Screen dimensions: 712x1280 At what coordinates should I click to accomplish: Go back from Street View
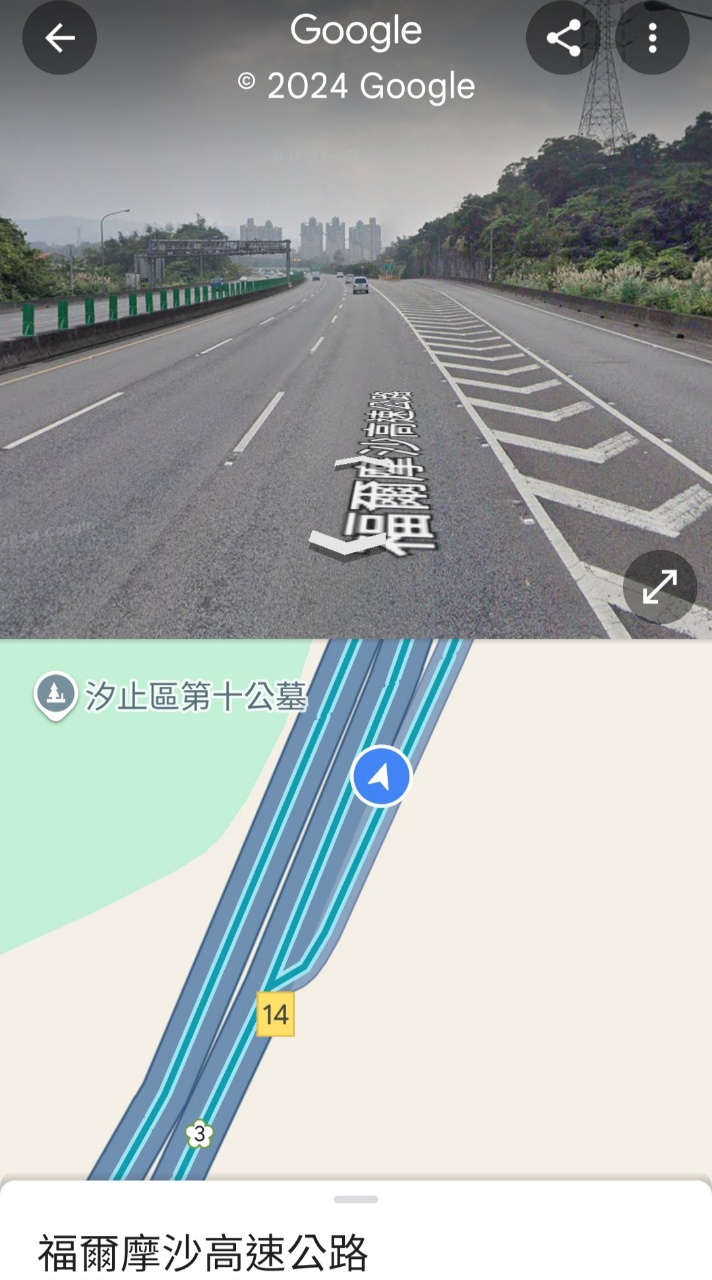(x=60, y=38)
